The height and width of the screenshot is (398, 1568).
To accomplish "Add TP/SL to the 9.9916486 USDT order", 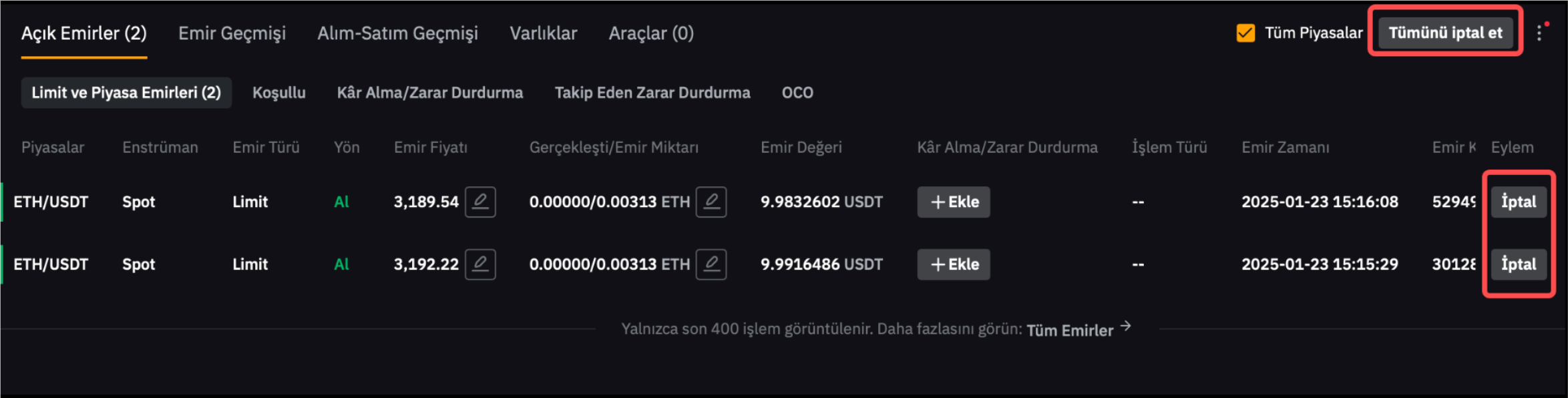I will click(x=953, y=264).
